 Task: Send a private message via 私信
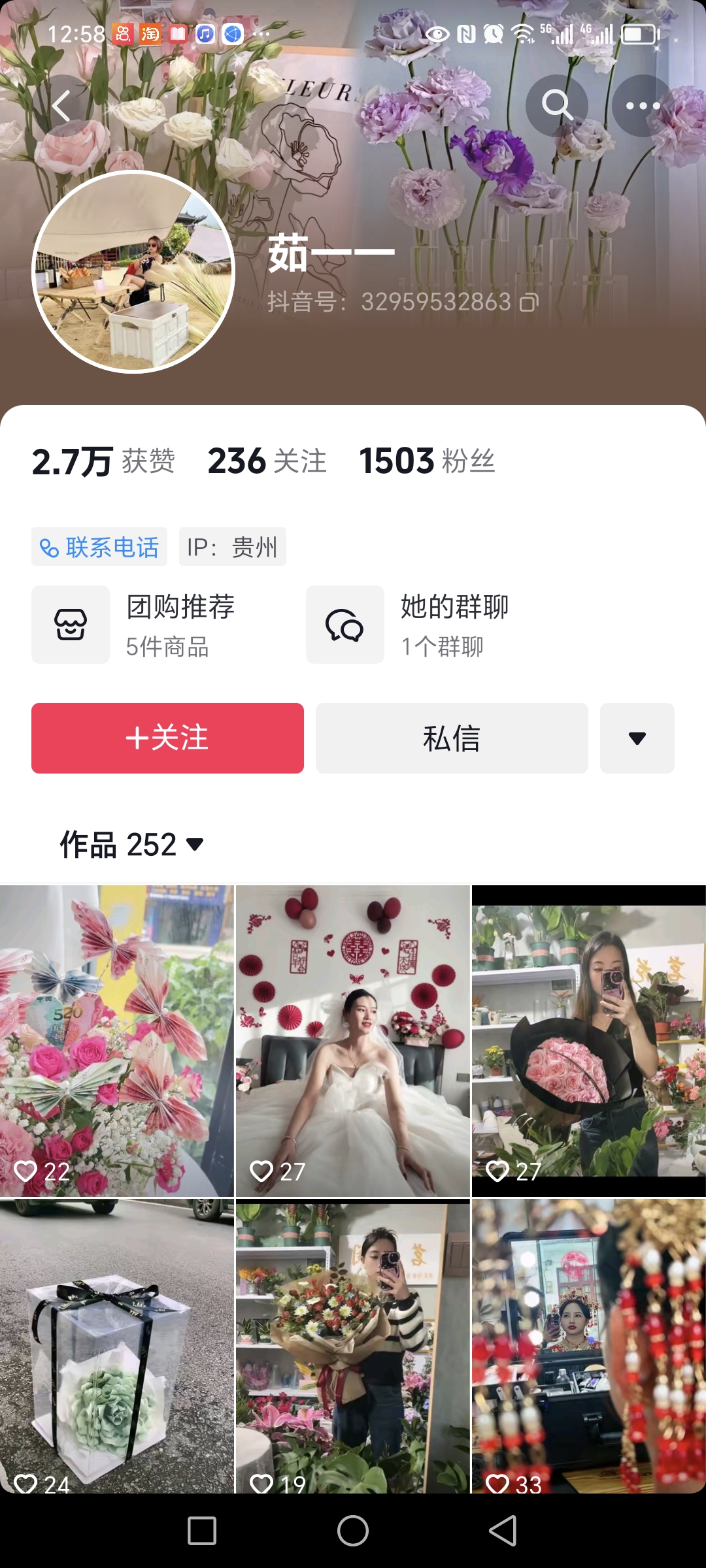click(x=452, y=738)
